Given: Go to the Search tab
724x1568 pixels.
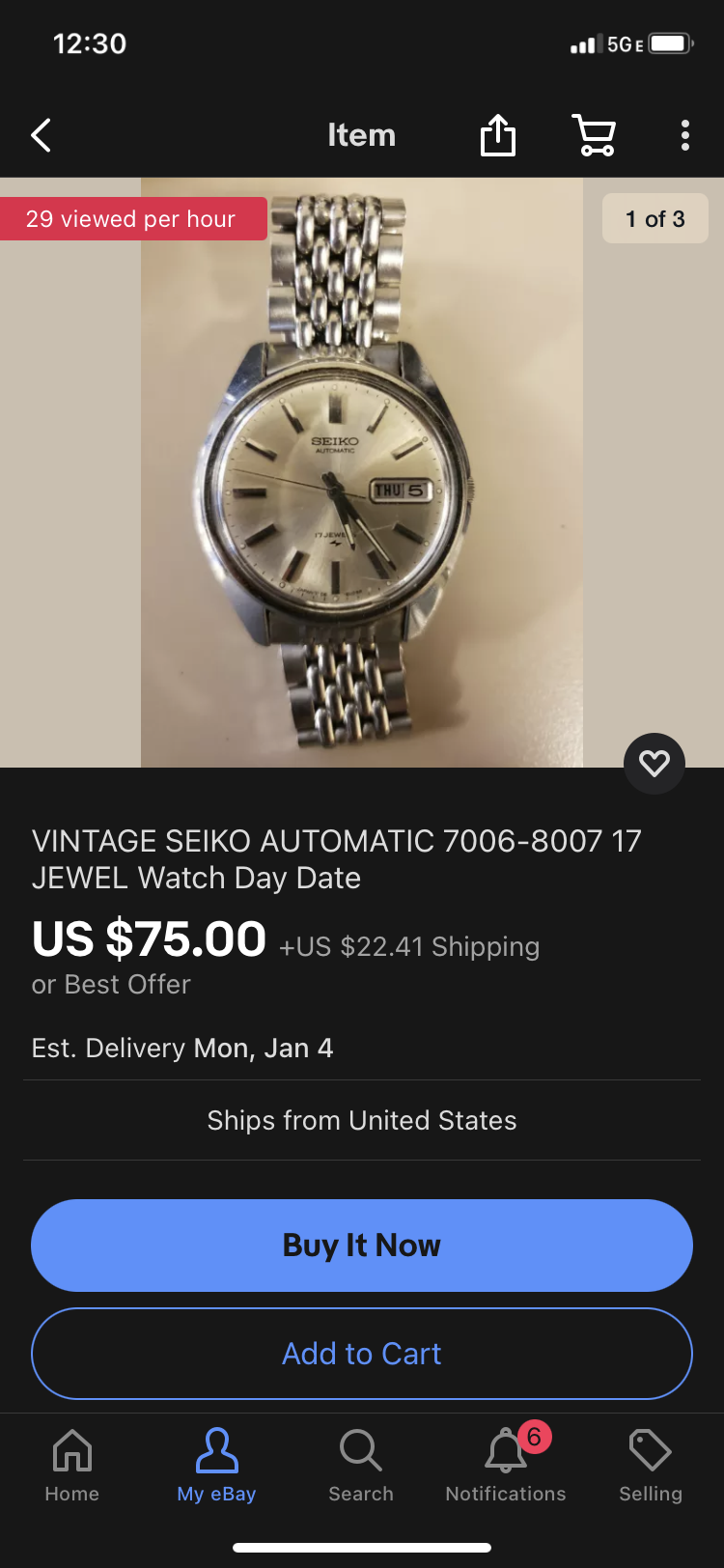Looking at the screenshot, I should (361, 1464).
